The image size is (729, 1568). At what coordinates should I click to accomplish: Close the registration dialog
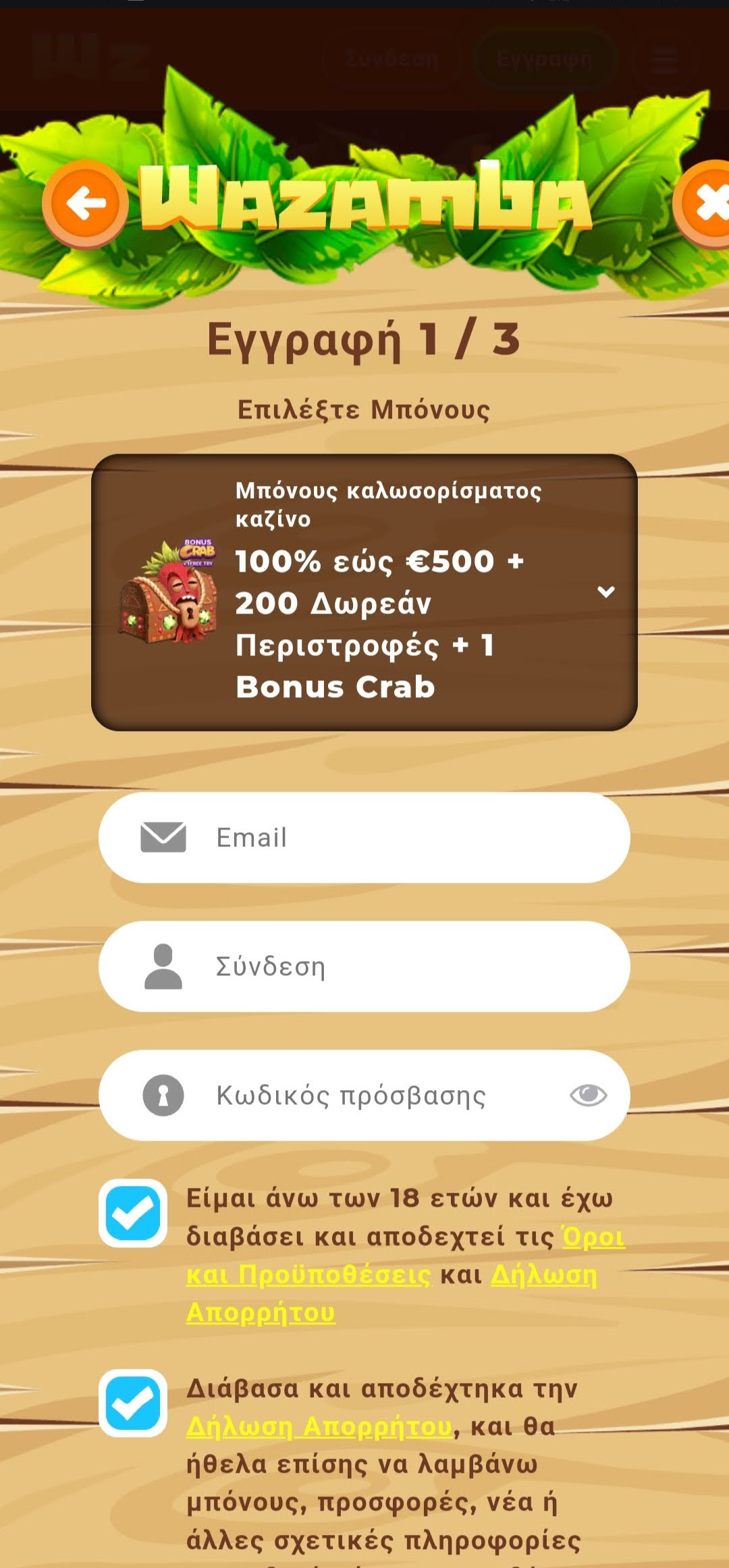(x=706, y=203)
